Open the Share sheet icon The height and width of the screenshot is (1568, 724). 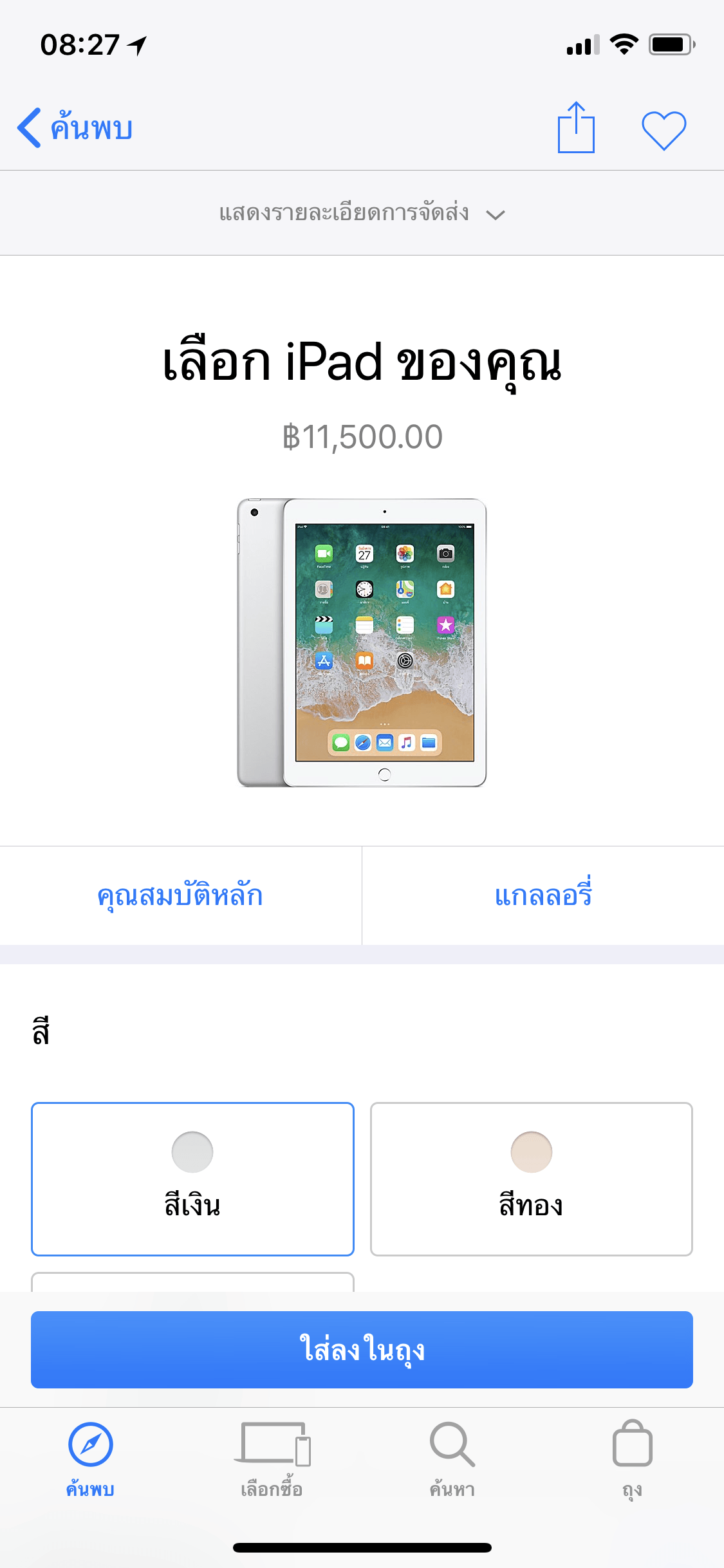[577, 127]
